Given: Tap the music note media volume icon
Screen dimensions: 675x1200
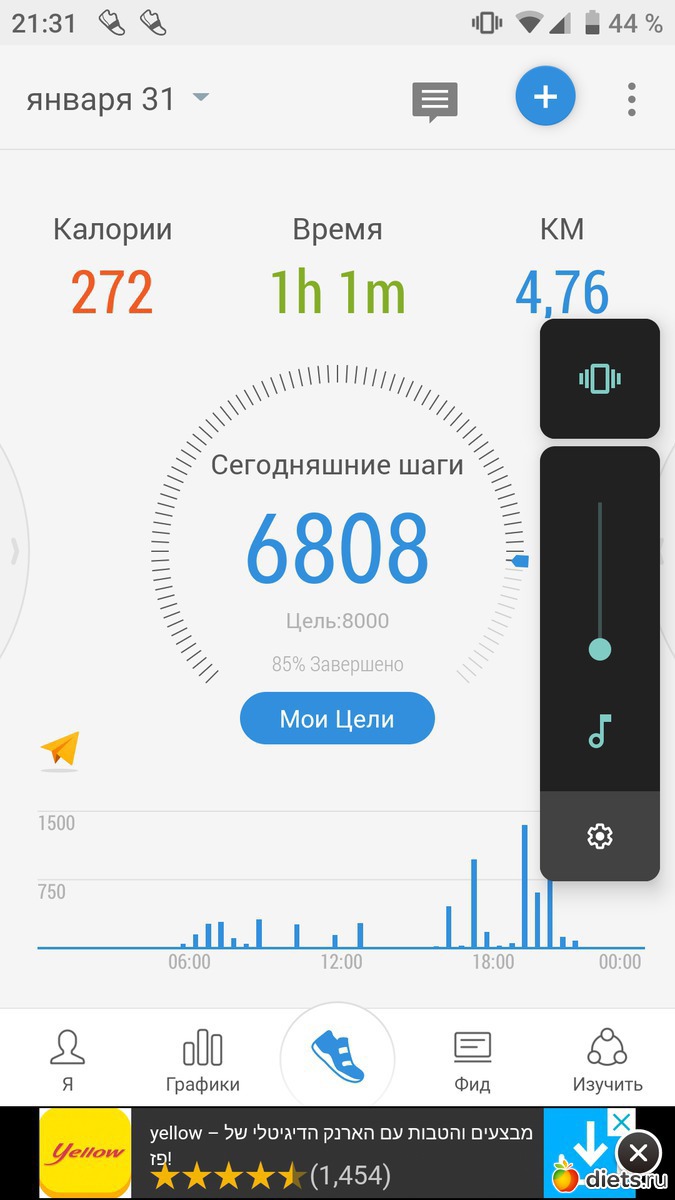Looking at the screenshot, I should [599, 733].
